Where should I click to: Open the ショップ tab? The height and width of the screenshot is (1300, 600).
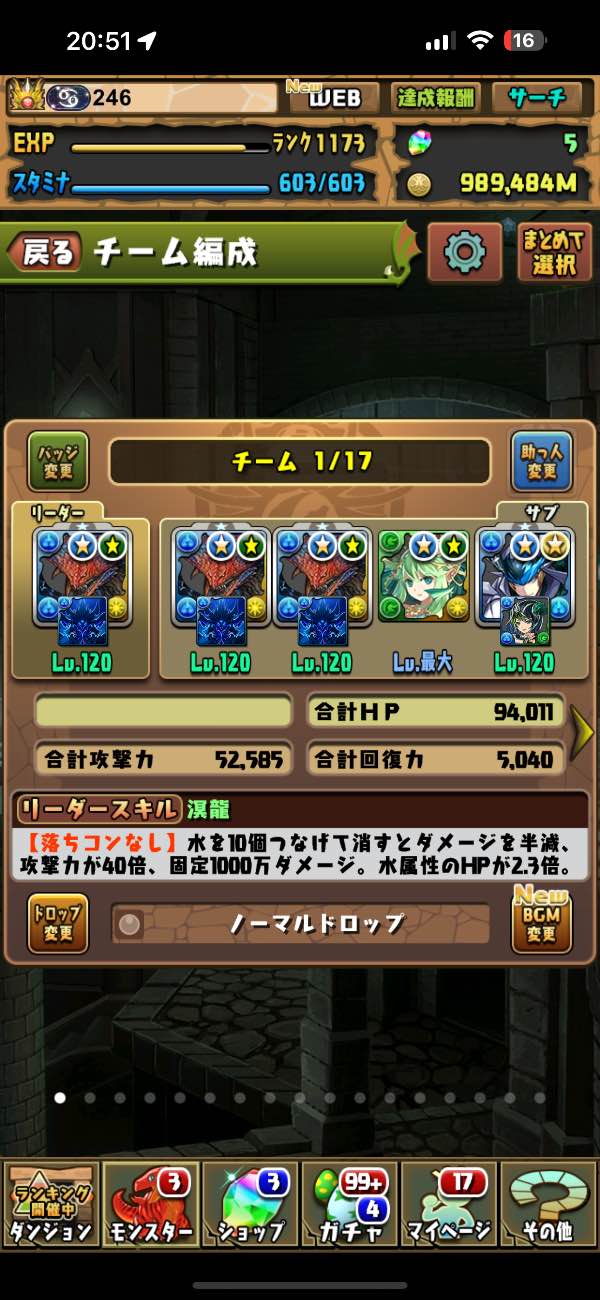pyautogui.click(x=250, y=1205)
